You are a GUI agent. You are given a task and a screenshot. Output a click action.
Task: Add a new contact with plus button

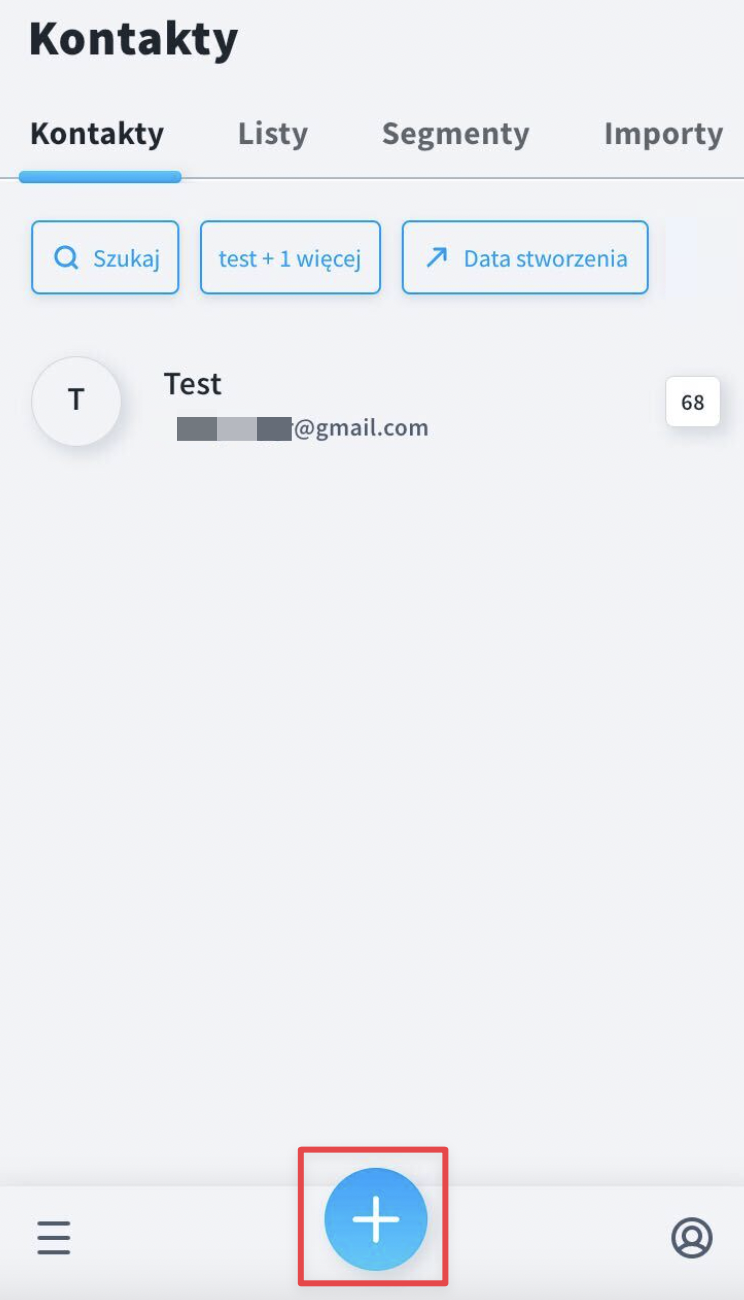click(x=376, y=1219)
